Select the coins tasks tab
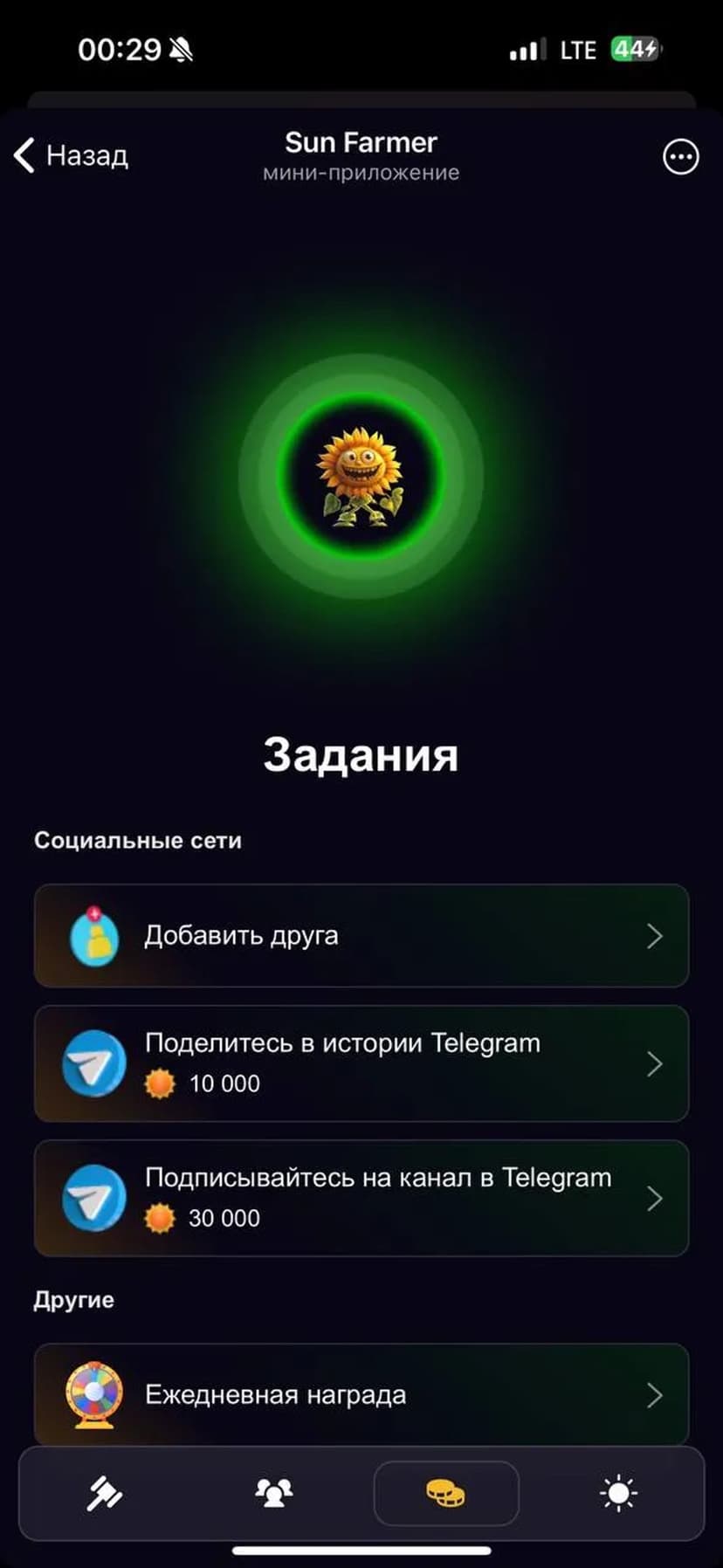 tap(446, 1493)
